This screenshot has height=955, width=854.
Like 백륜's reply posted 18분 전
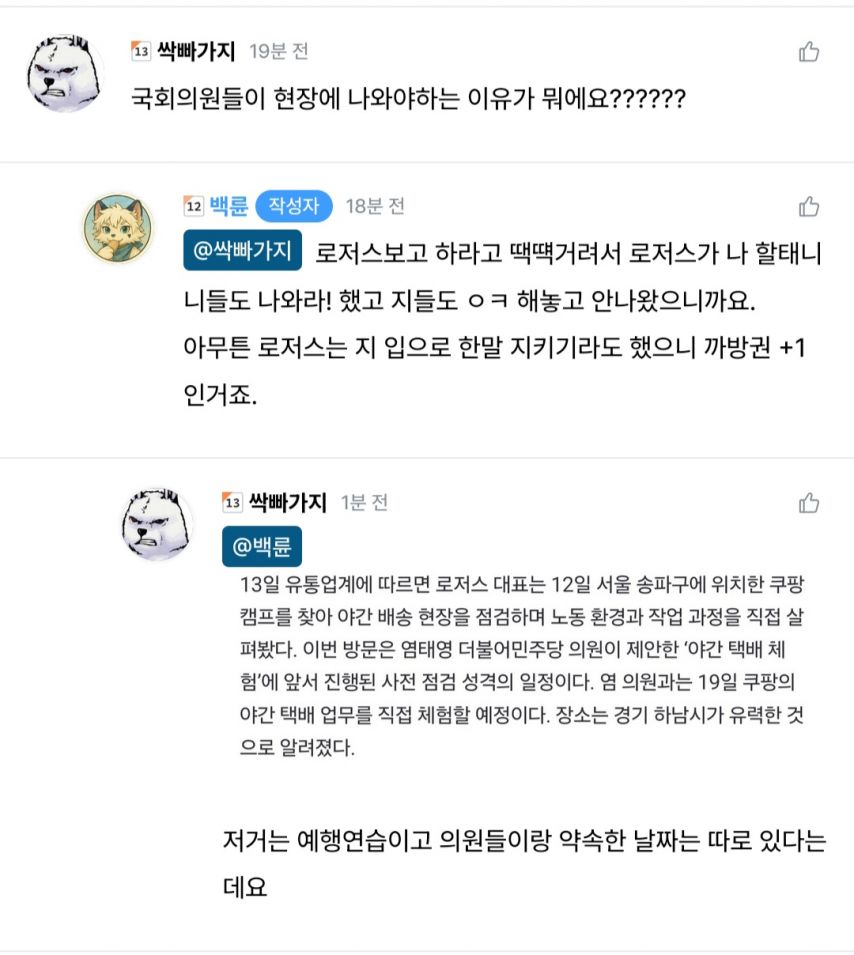pyautogui.click(x=809, y=207)
